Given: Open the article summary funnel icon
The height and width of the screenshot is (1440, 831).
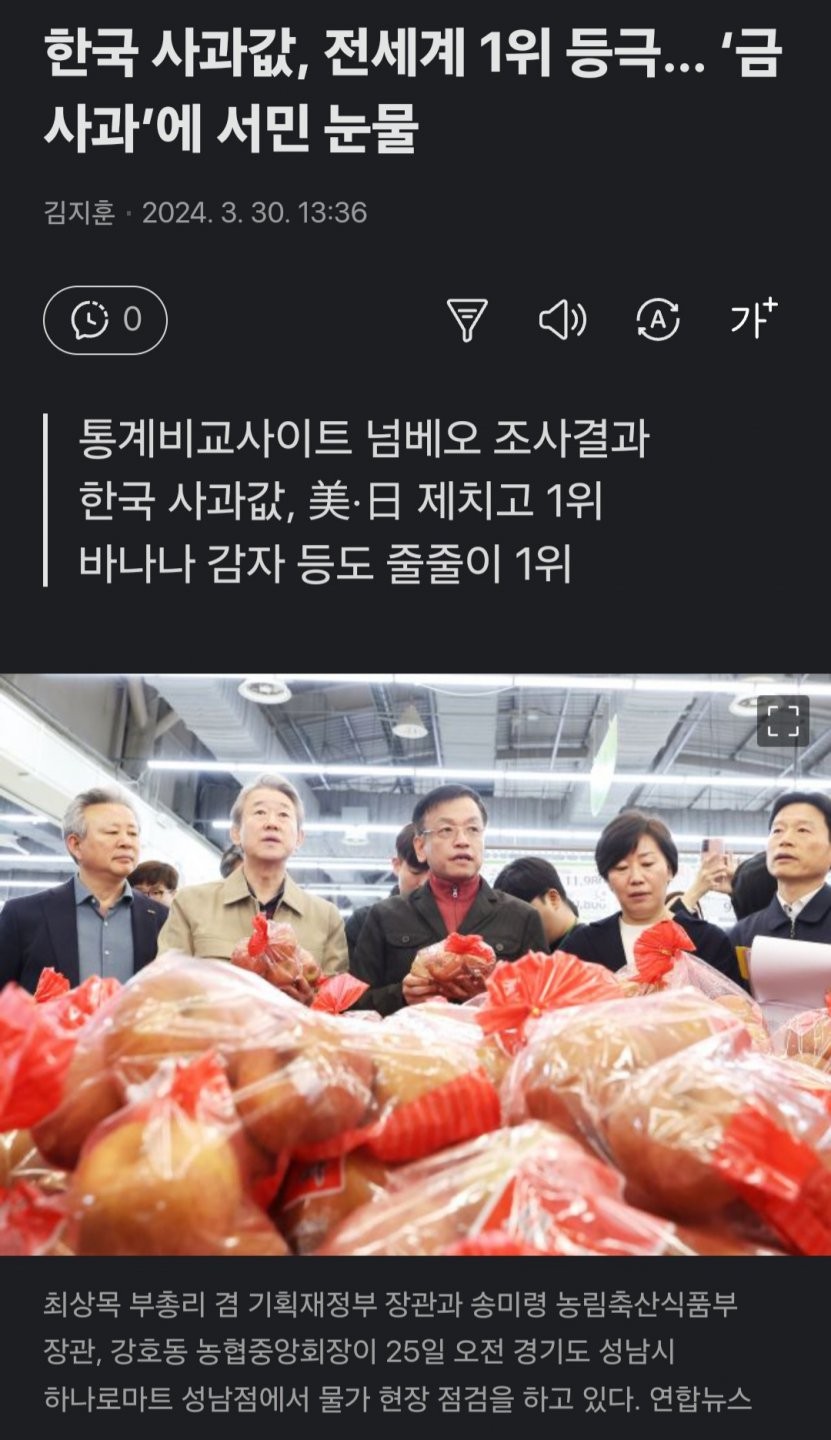Looking at the screenshot, I should click(466, 320).
